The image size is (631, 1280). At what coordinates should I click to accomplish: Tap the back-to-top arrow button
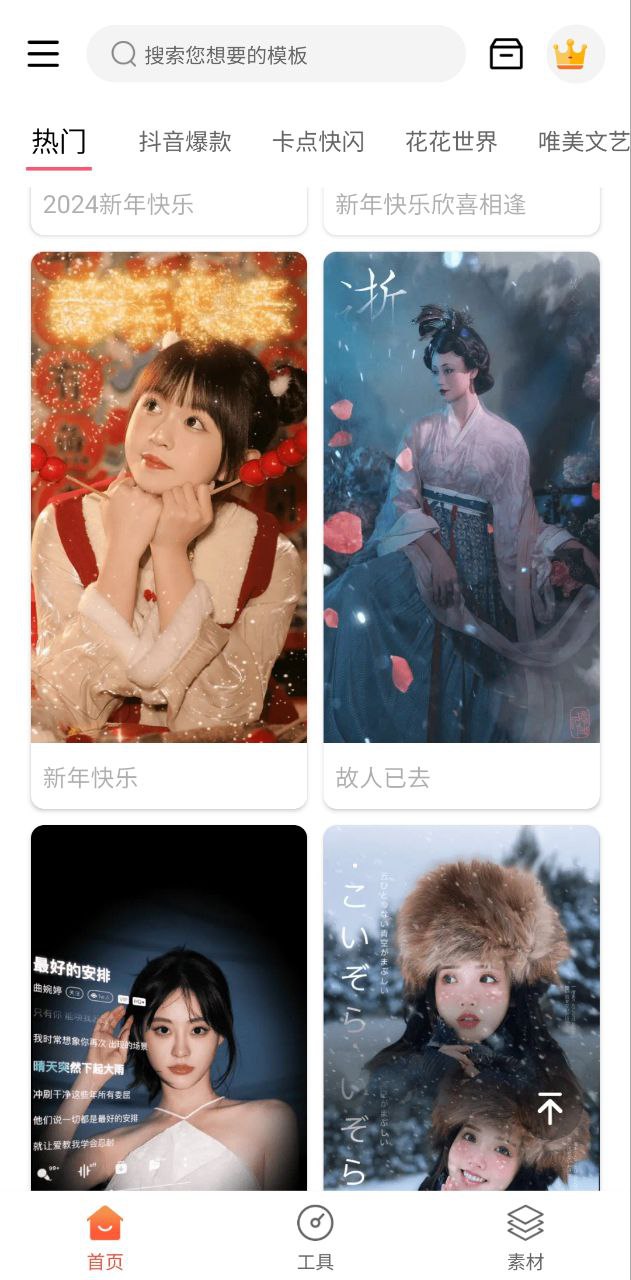pos(550,1108)
